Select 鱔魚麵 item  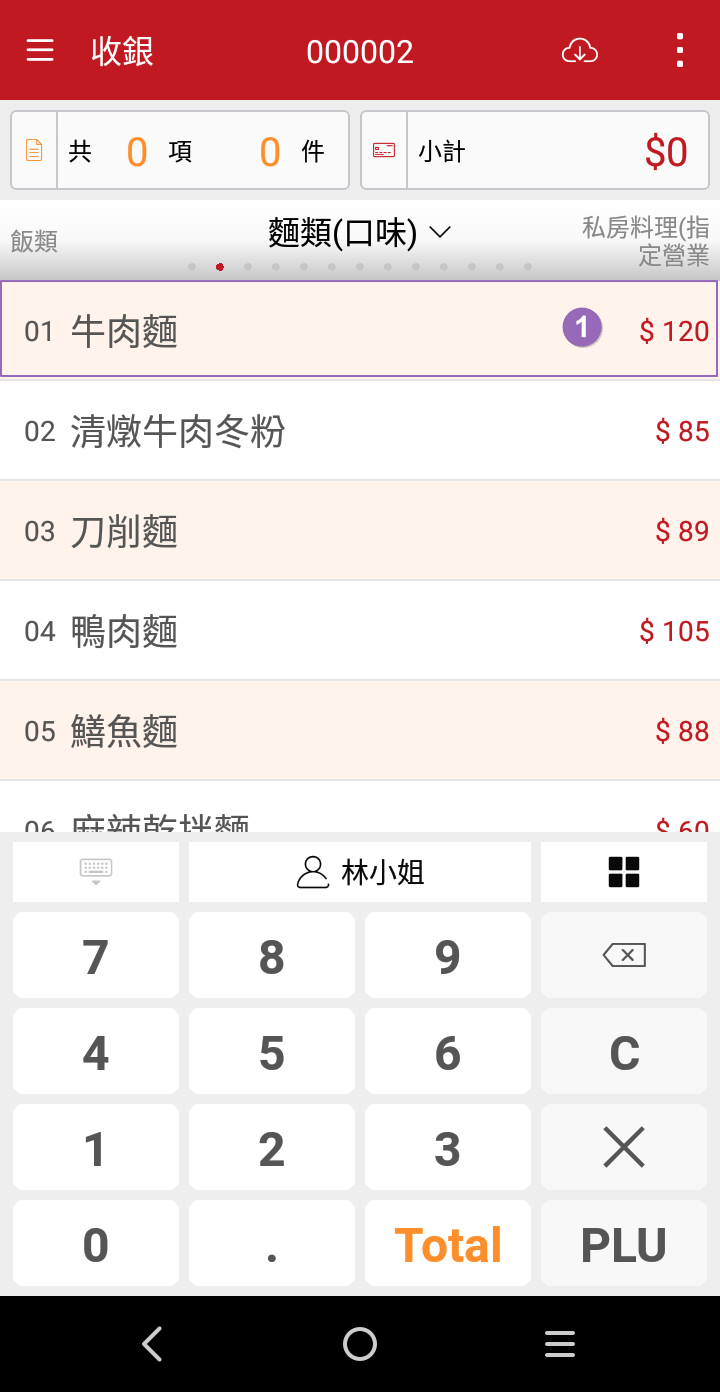(x=360, y=731)
